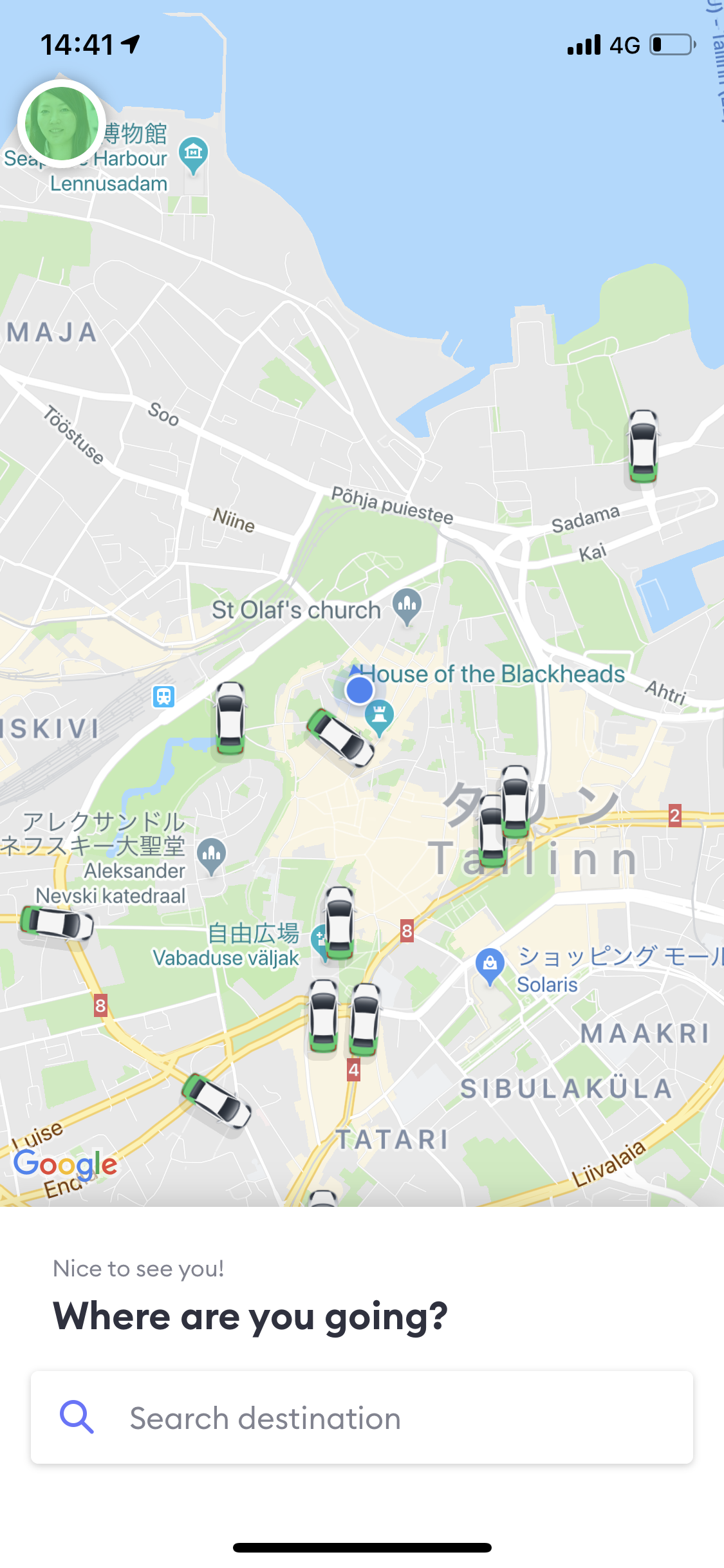Select St Olaf's church map marker

pos(407,604)
